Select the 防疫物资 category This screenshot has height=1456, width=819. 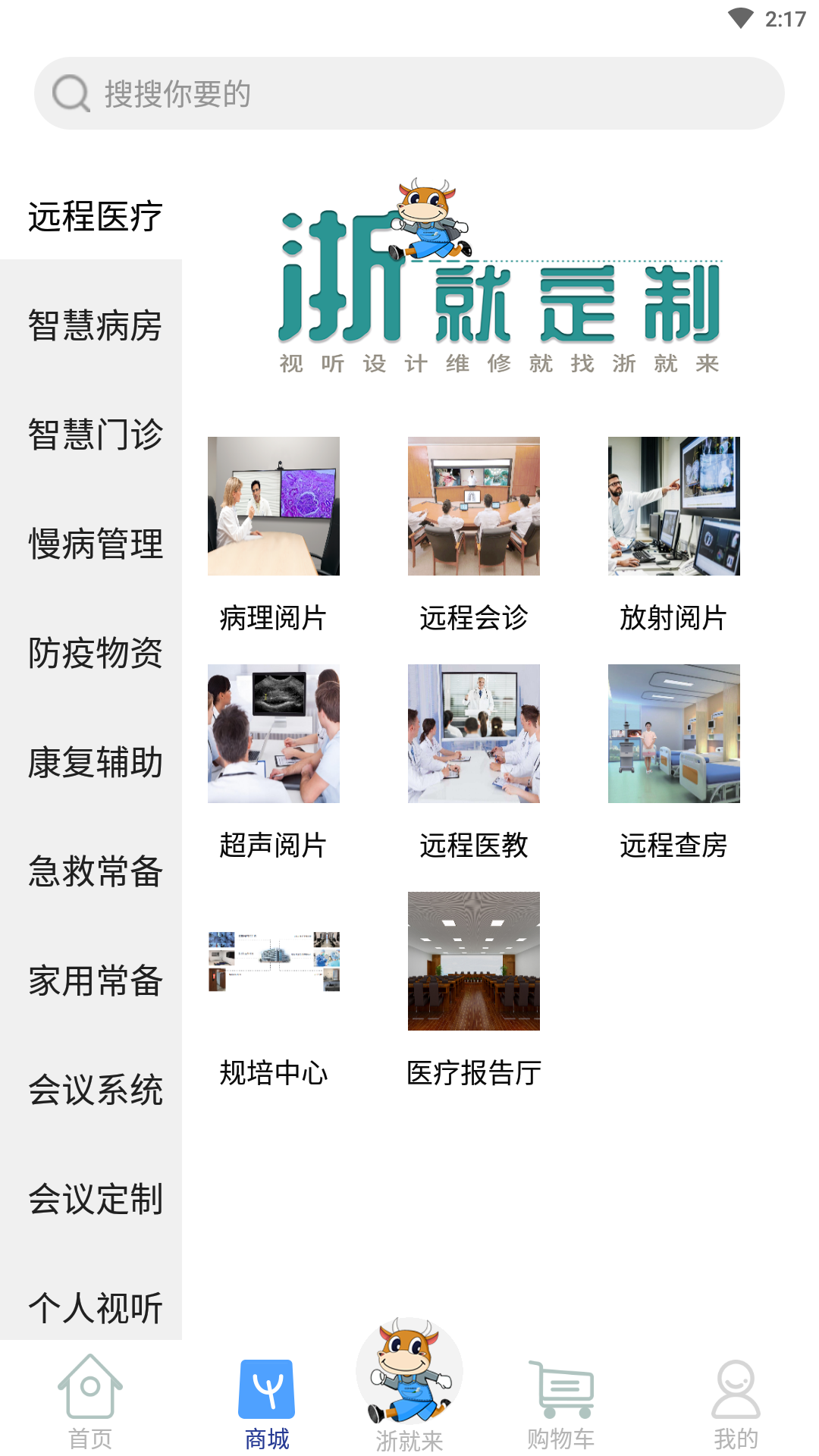tap(95, 654)
